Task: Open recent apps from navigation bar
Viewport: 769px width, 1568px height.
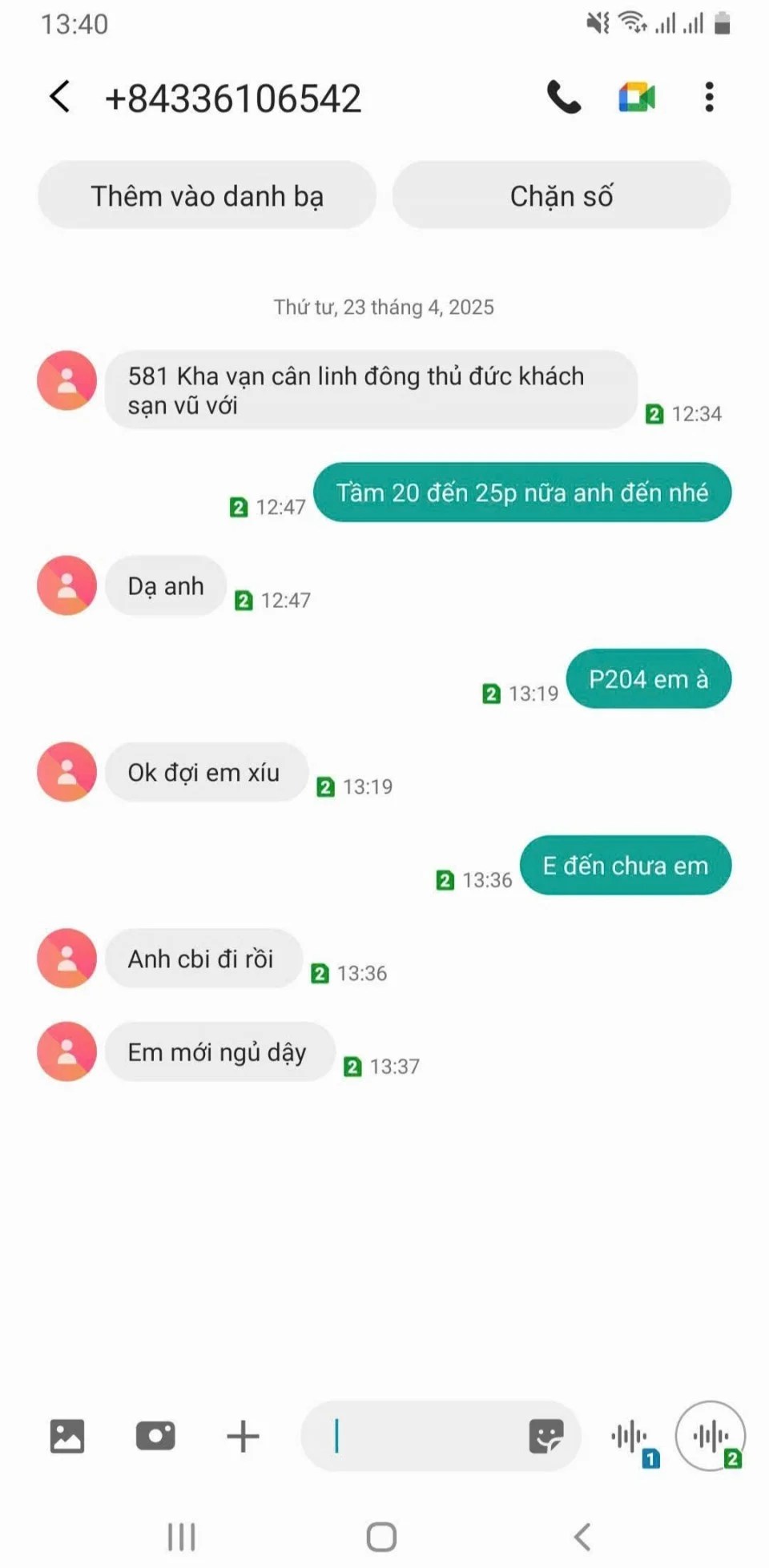Action: coord(182,1537)
